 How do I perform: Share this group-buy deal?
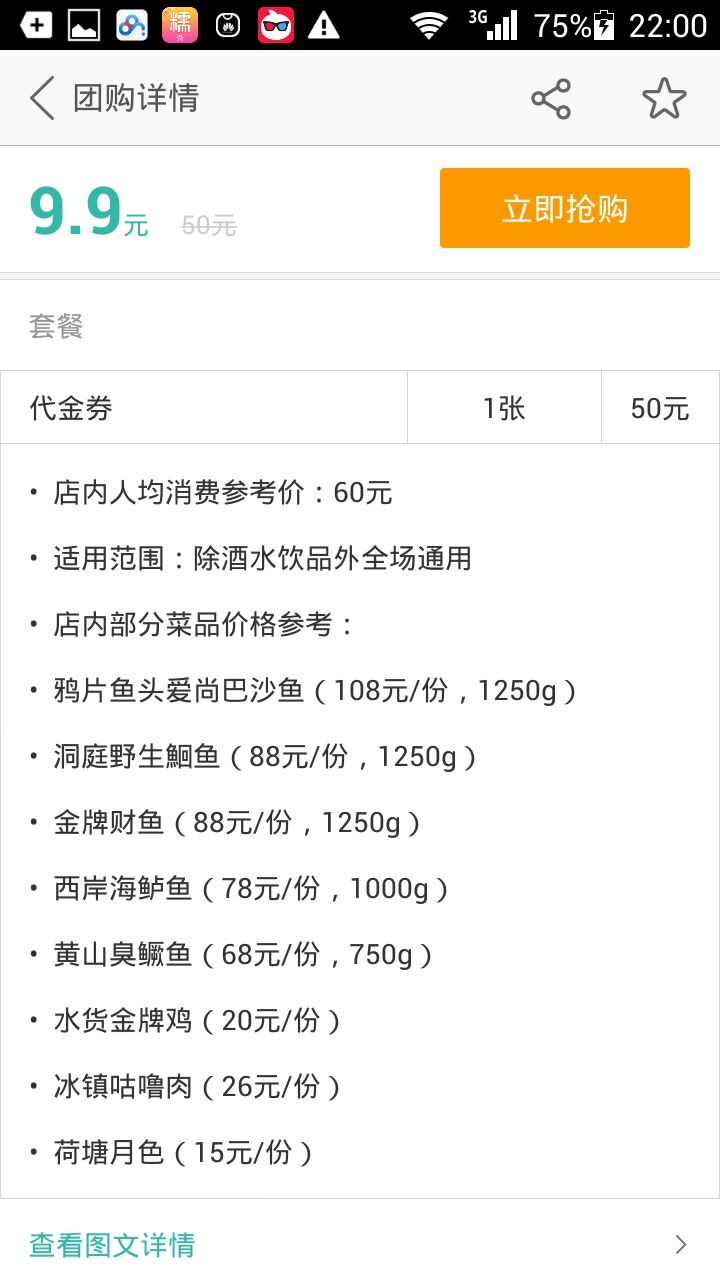point(551,99)
